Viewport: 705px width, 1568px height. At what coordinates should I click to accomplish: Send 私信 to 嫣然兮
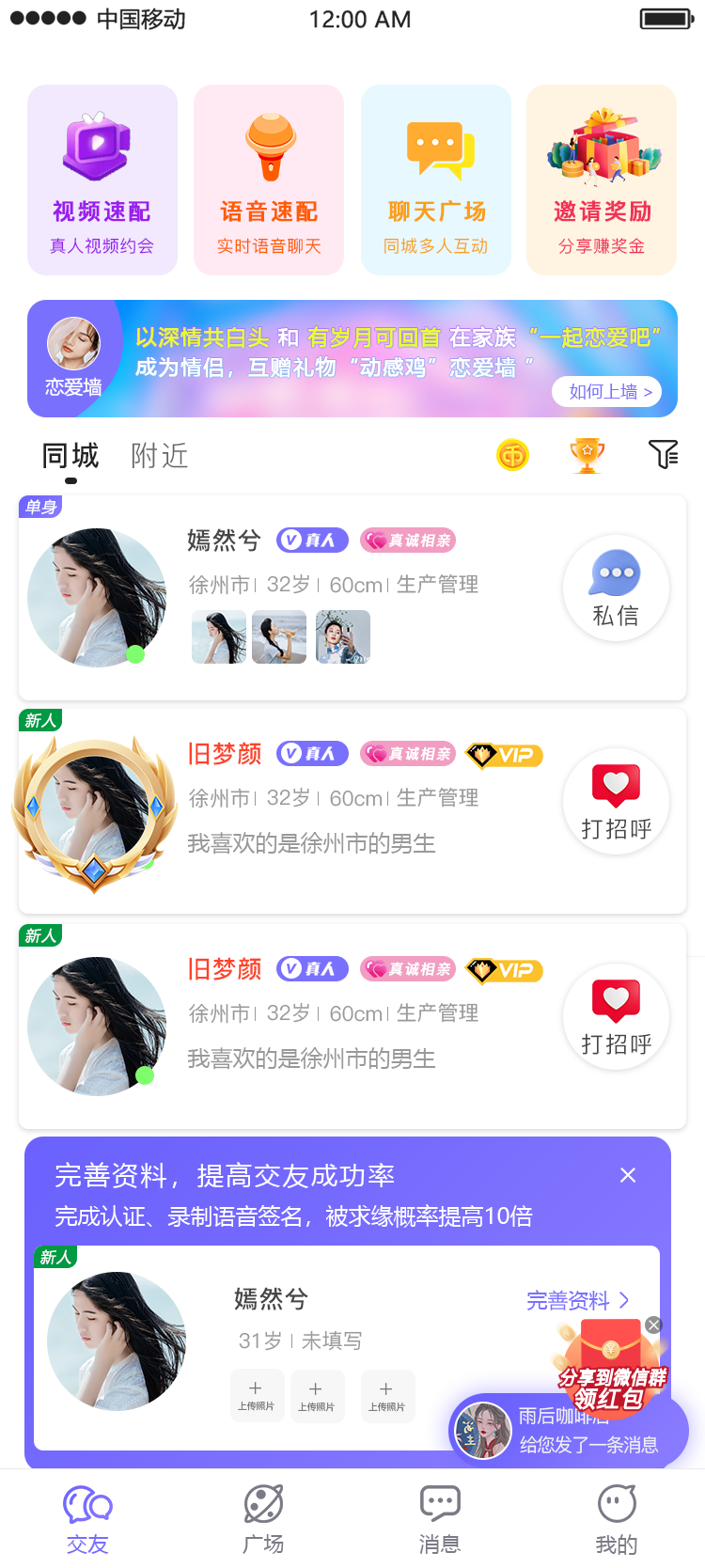click(616, 589)
